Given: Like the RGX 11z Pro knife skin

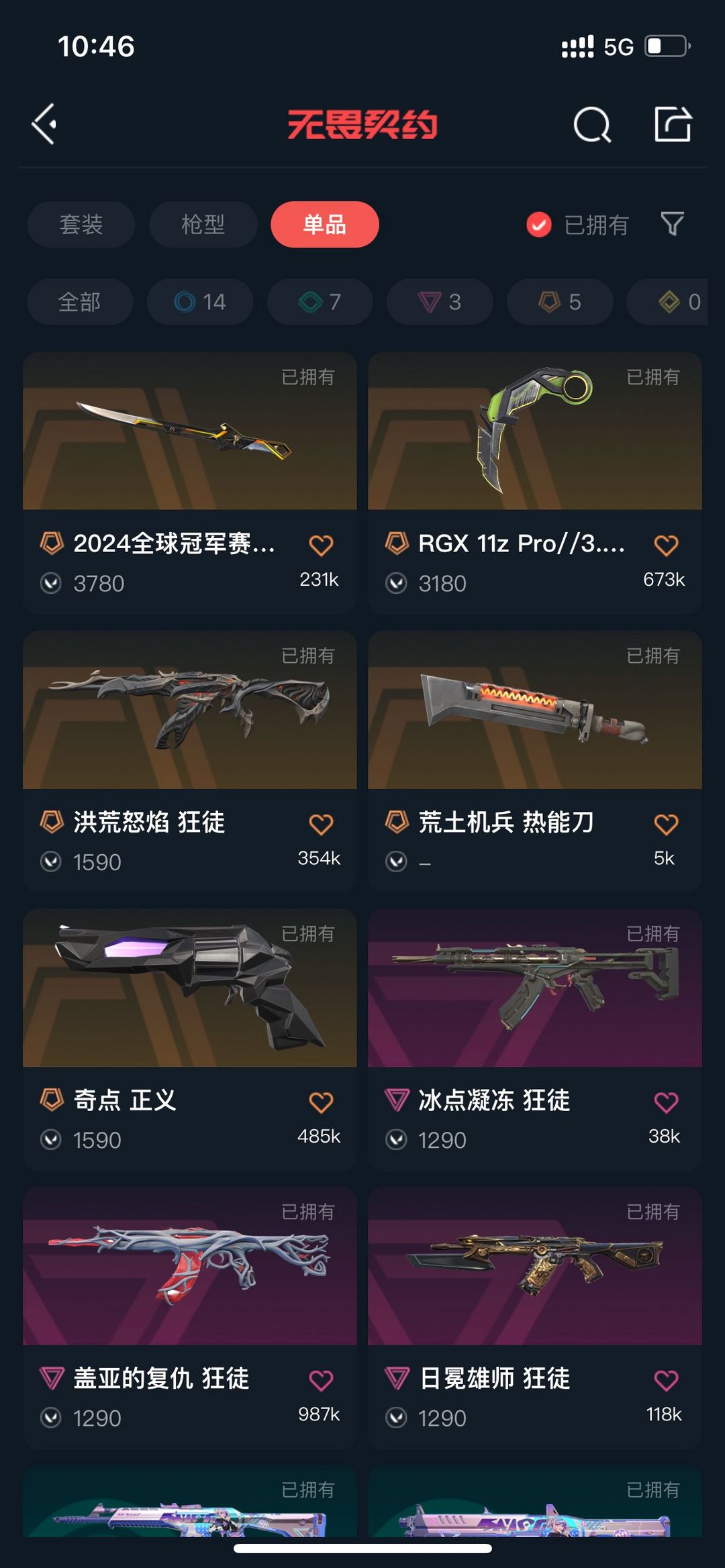Looking at the screenshot, I should pos(666,545).
